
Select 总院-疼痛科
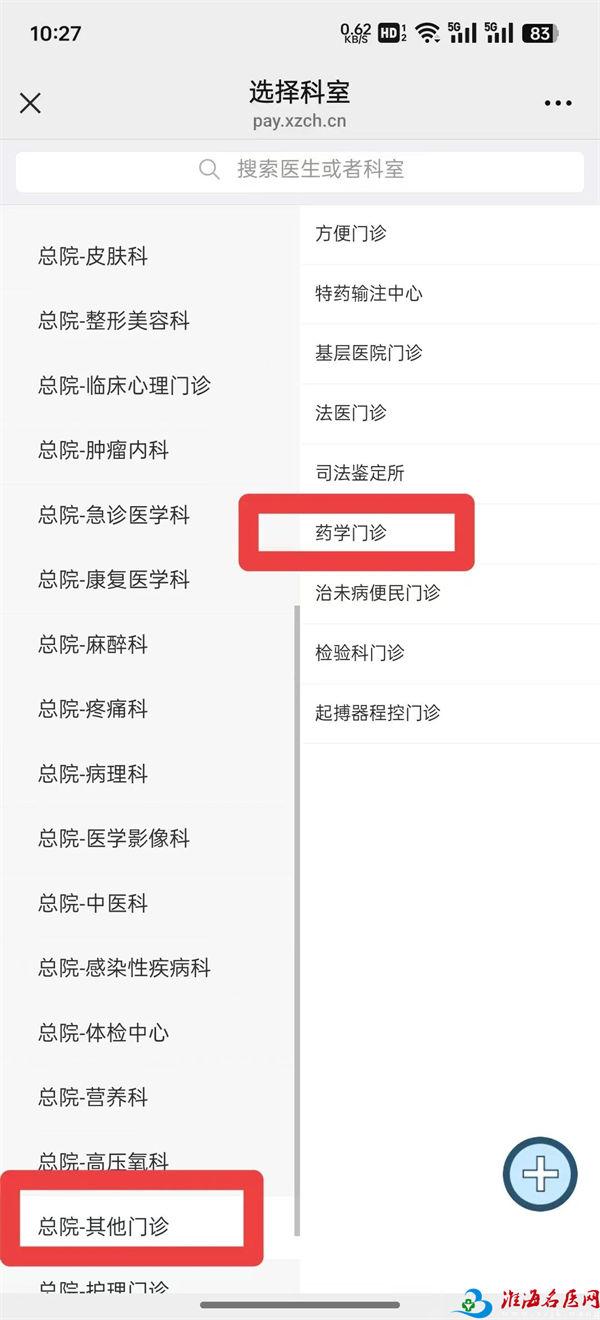[x=150, y=710]
